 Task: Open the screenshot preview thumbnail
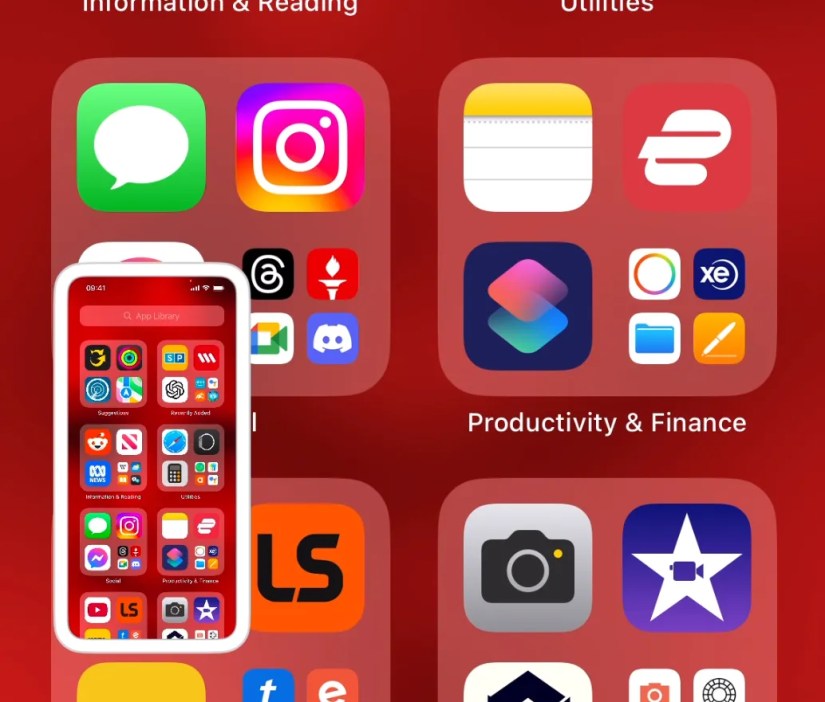pos(152,458)
